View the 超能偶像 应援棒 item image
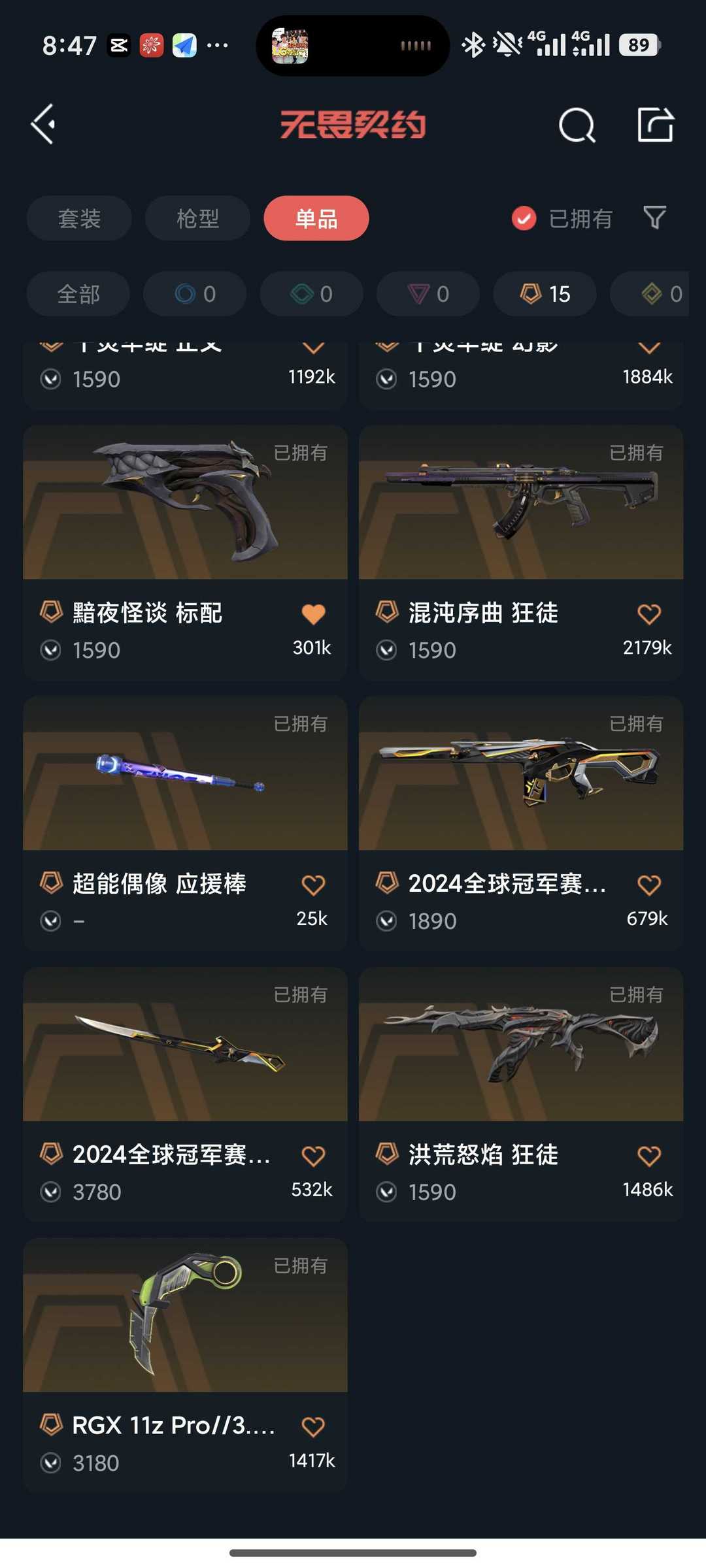 point(185,777)
